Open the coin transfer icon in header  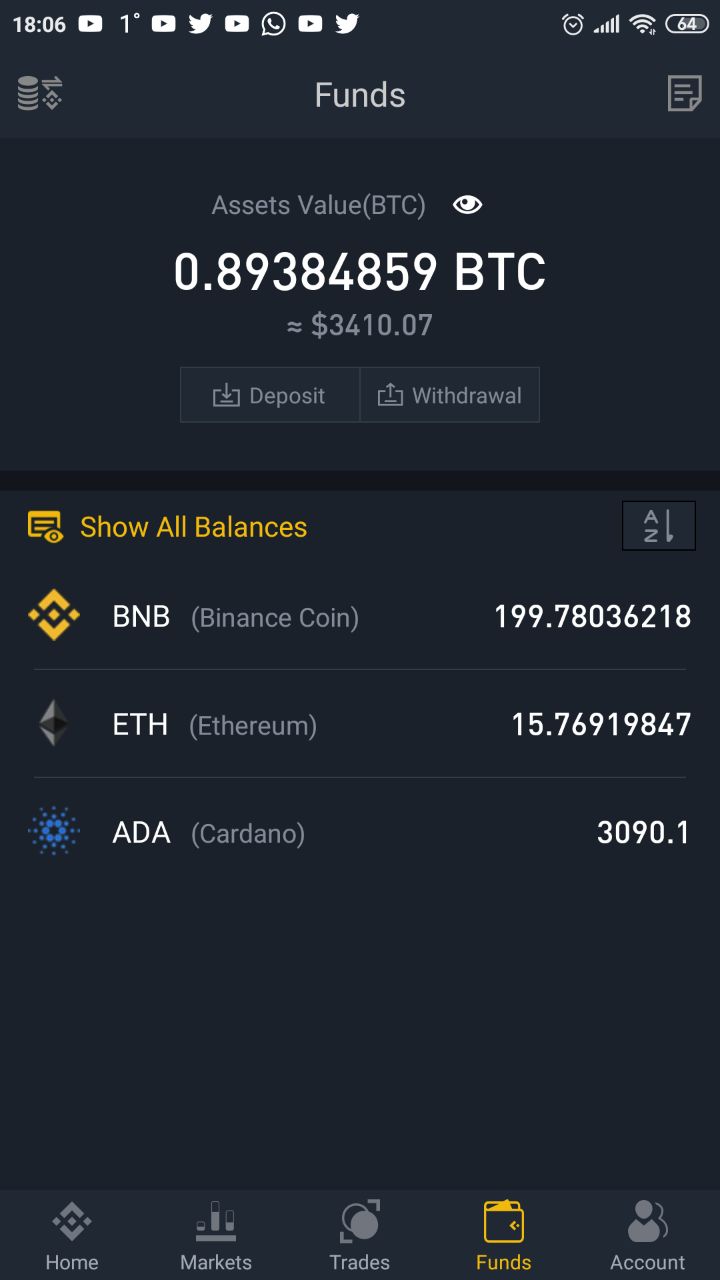click(40, 94)
